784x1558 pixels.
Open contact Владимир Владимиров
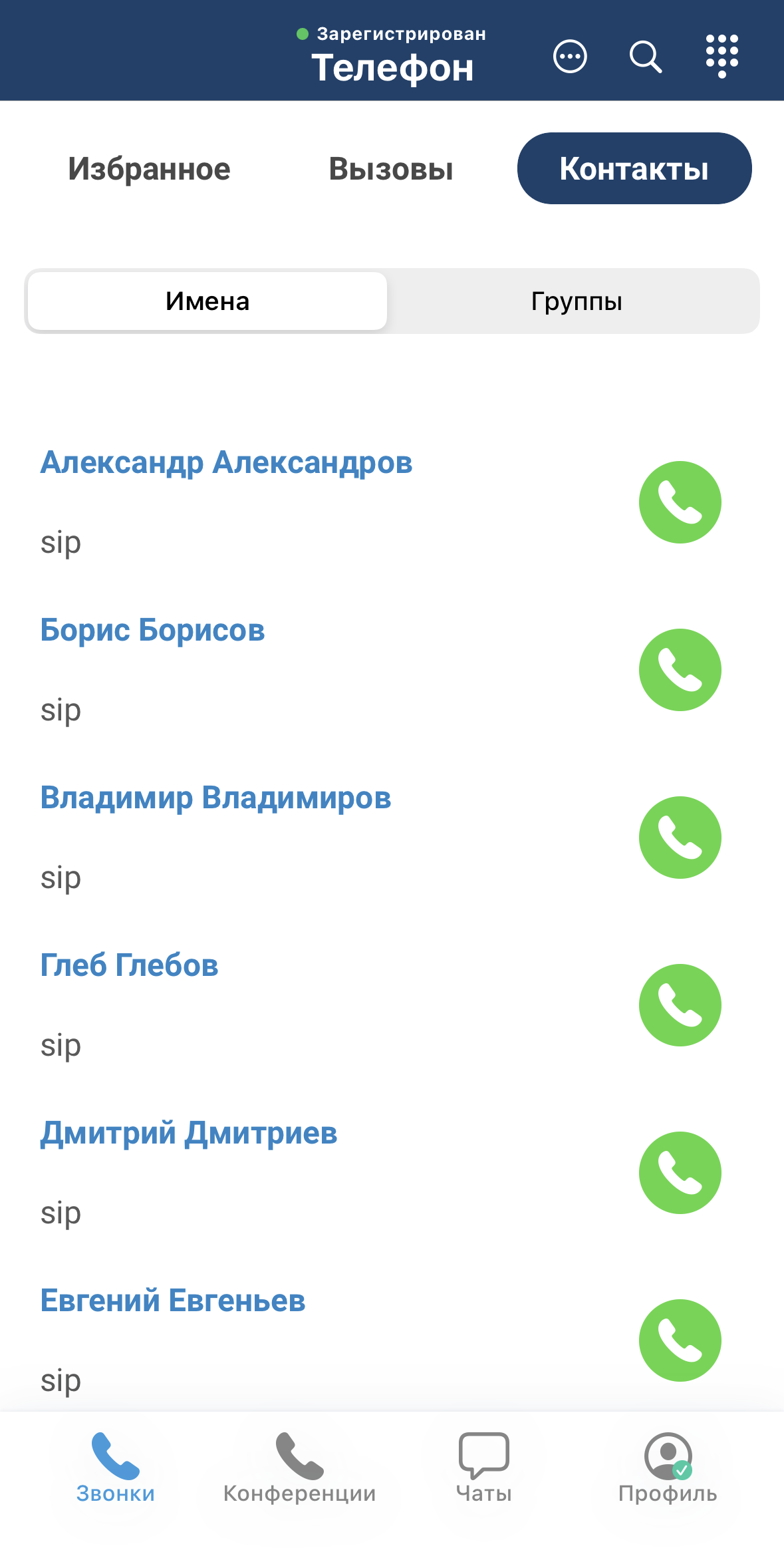coord(215,798)
